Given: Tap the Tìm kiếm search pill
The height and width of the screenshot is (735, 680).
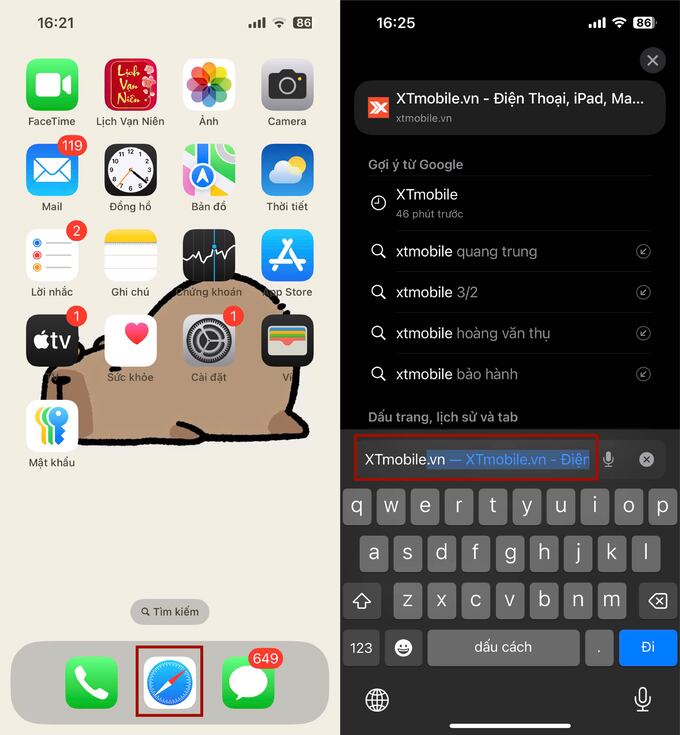Looking at the screenshot, I should (x=170, y=611).
